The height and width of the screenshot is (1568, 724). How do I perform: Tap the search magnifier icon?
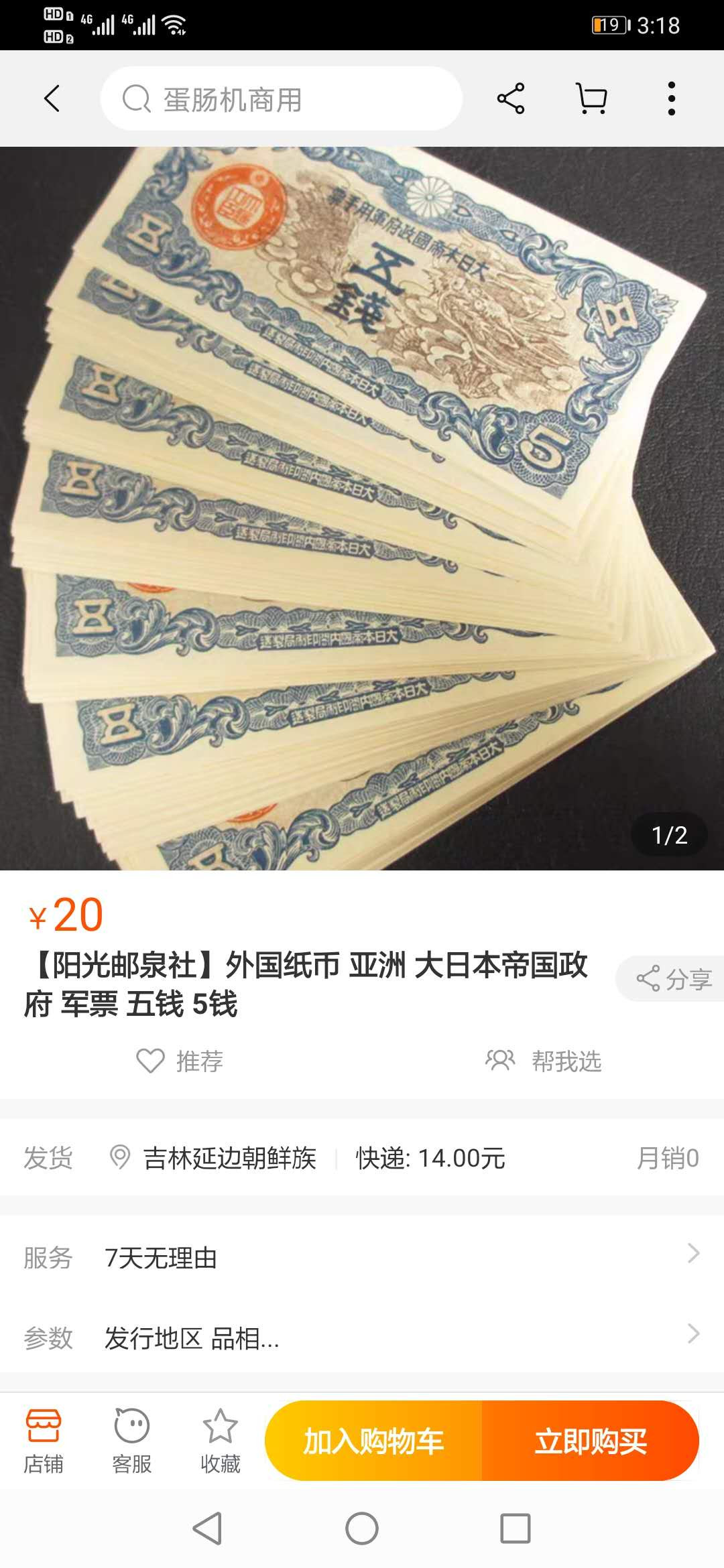[x=136, y=98]
